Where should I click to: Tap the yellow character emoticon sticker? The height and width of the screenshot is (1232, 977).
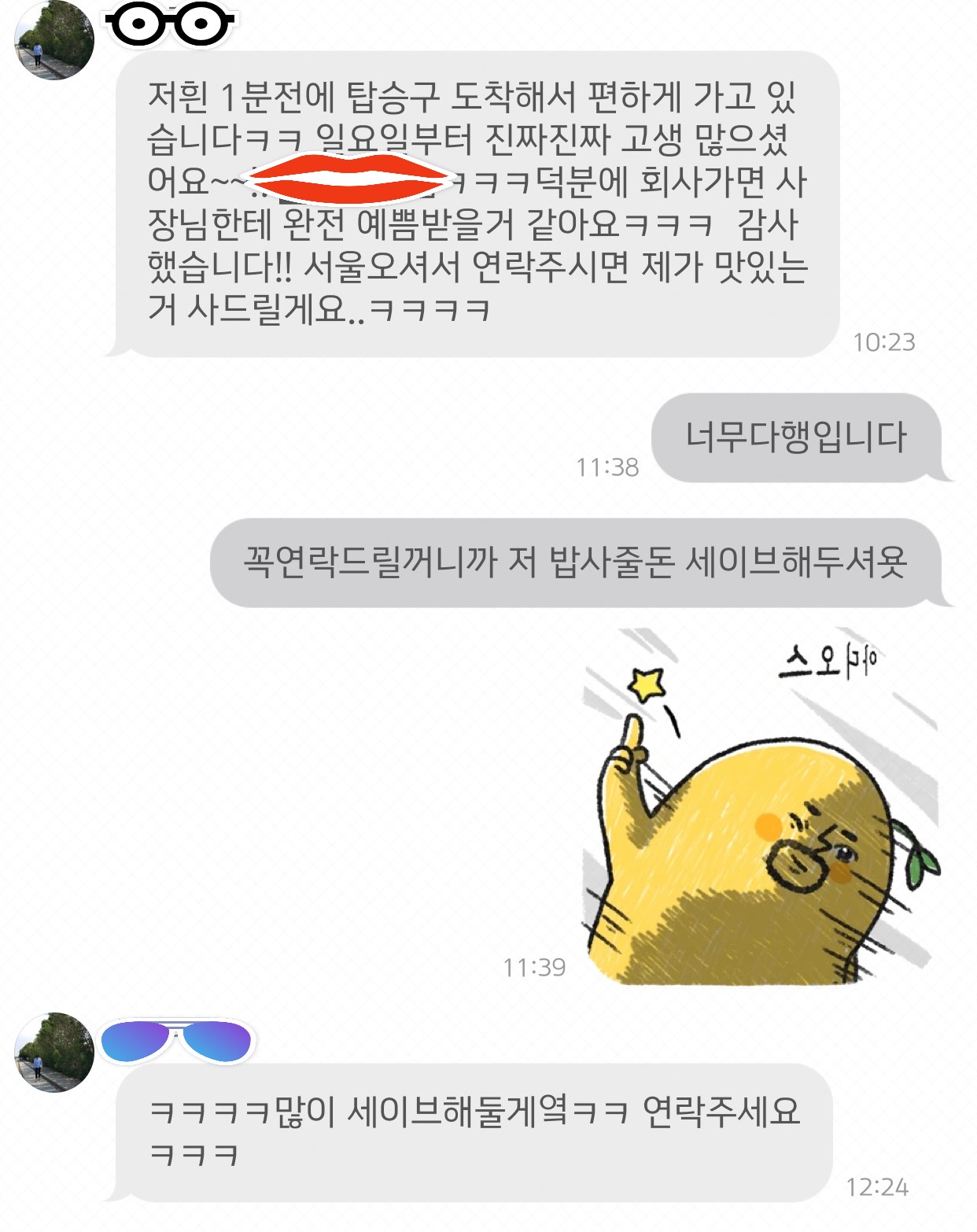coord(761,810)
